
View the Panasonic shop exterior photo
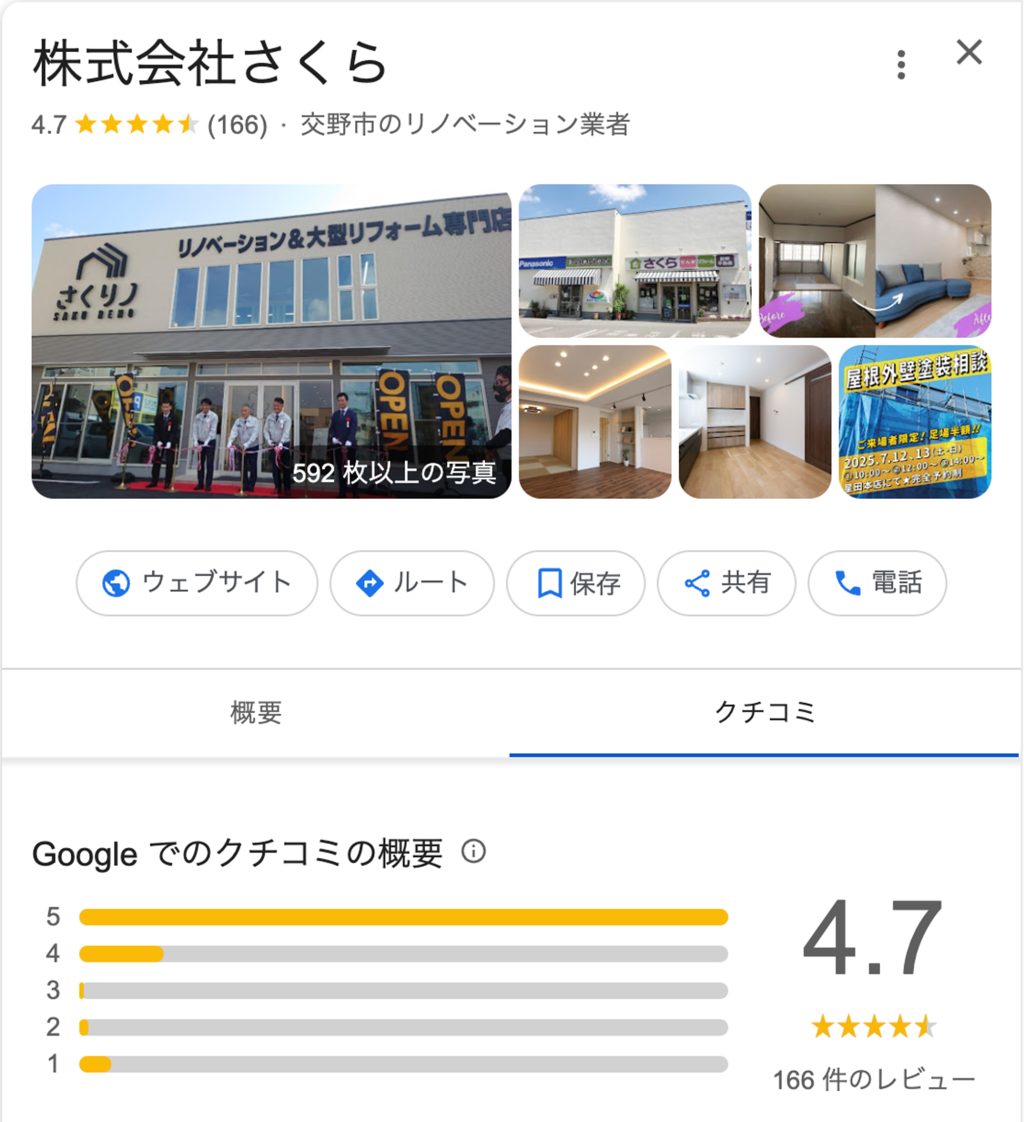pos(634,261)
